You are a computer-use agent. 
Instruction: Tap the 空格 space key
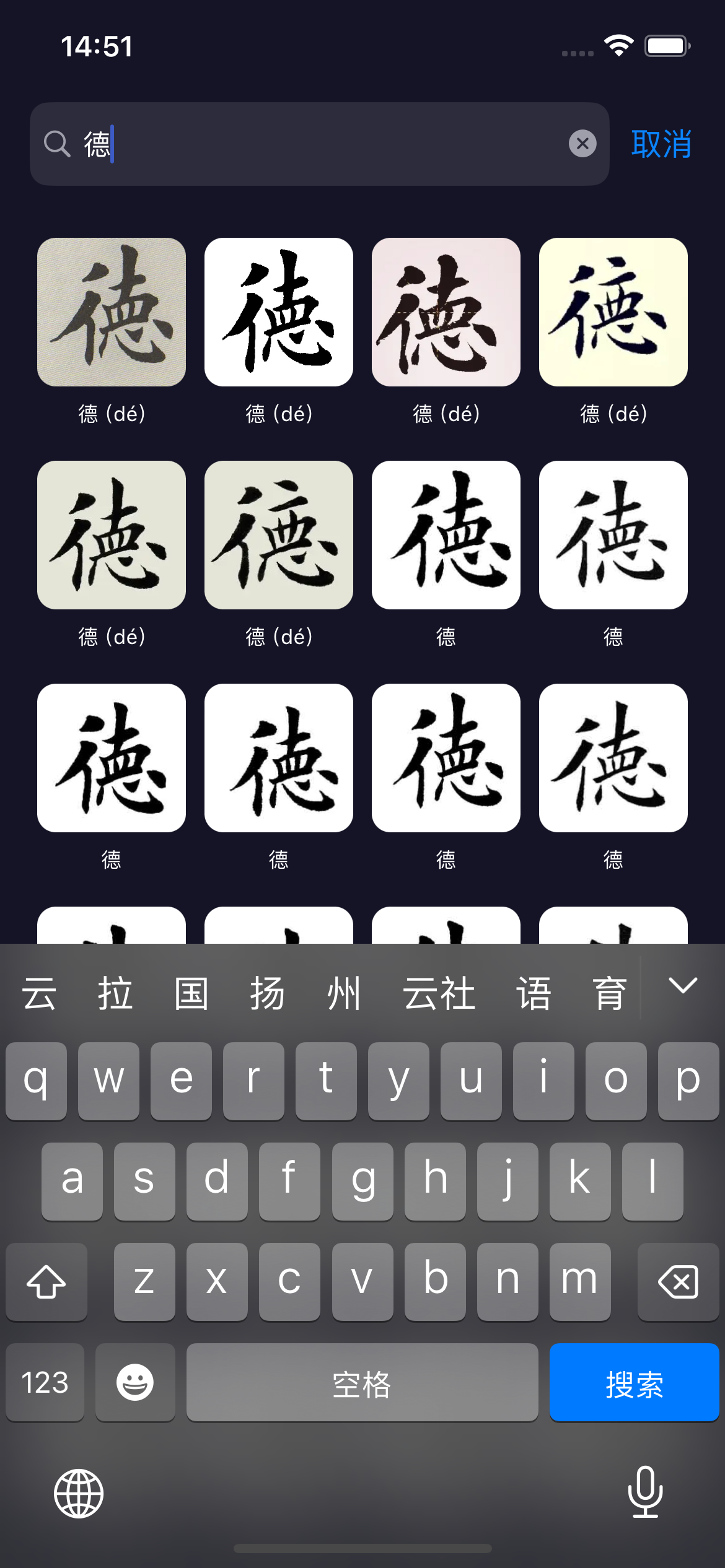point(362,1382)
